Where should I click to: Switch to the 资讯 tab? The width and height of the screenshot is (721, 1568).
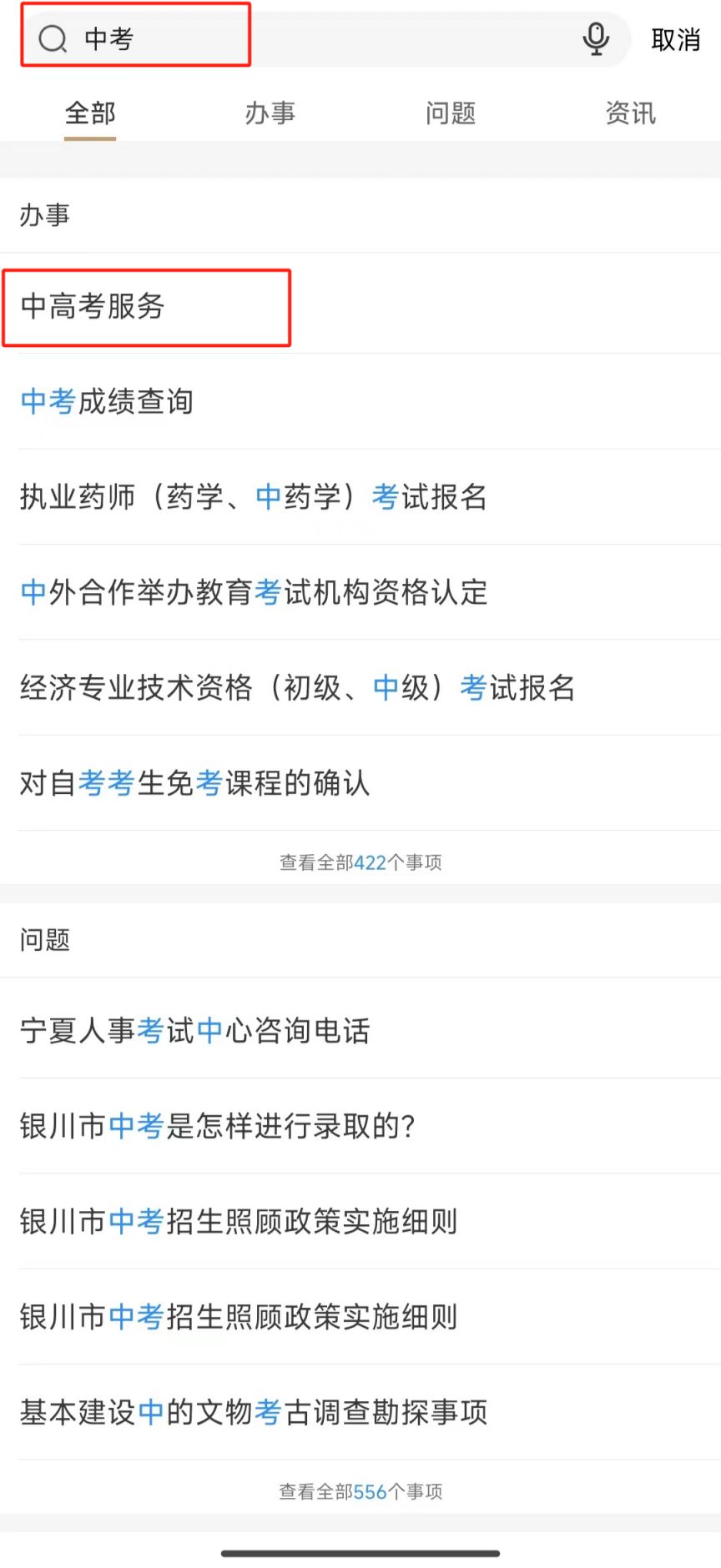[631, 113]
